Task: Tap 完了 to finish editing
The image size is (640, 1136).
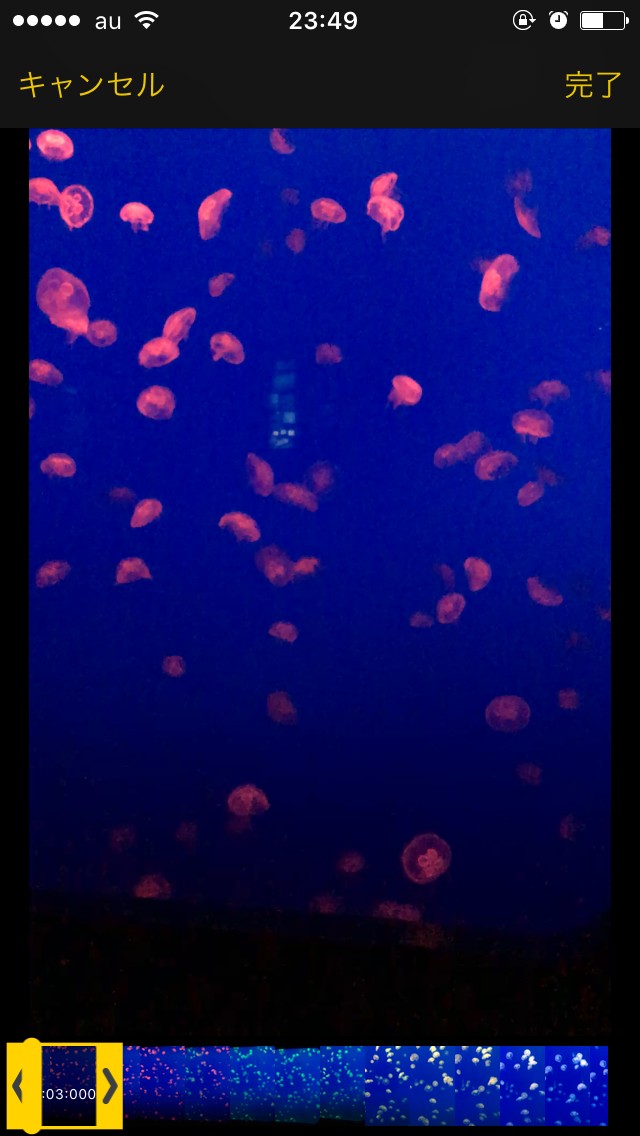Action: [593, 85]
